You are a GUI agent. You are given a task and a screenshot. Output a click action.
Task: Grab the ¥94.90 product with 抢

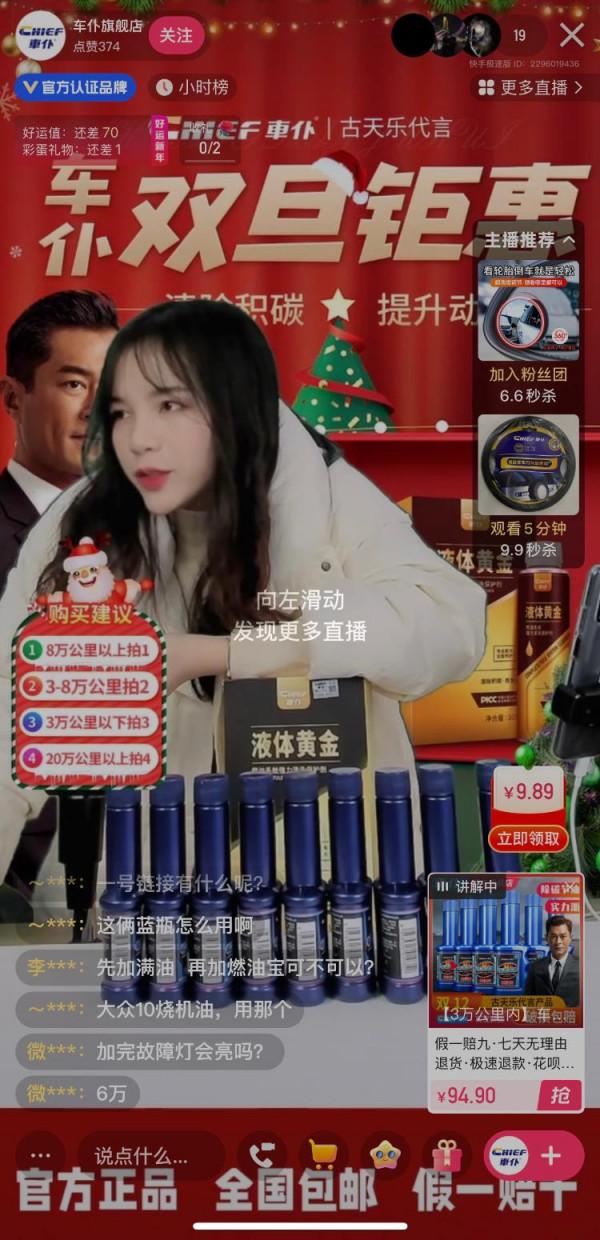tap(559, 1095)
